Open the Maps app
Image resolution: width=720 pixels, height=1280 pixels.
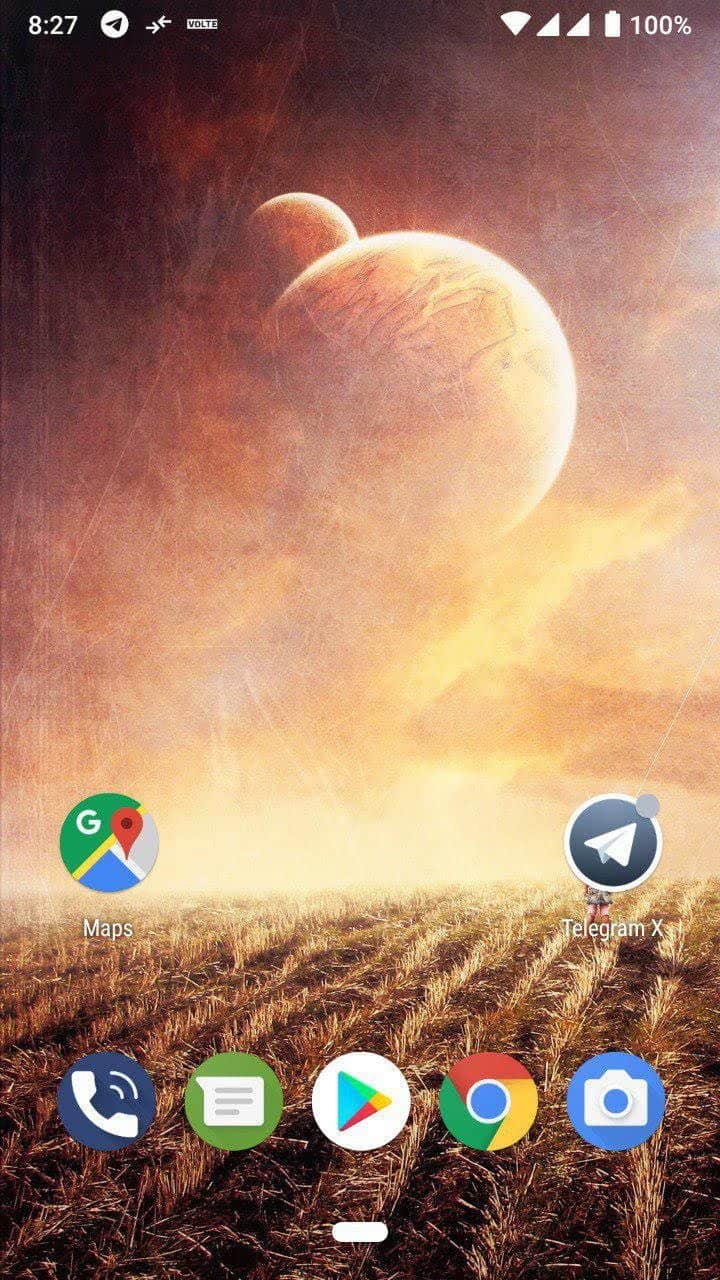[109, 843]
